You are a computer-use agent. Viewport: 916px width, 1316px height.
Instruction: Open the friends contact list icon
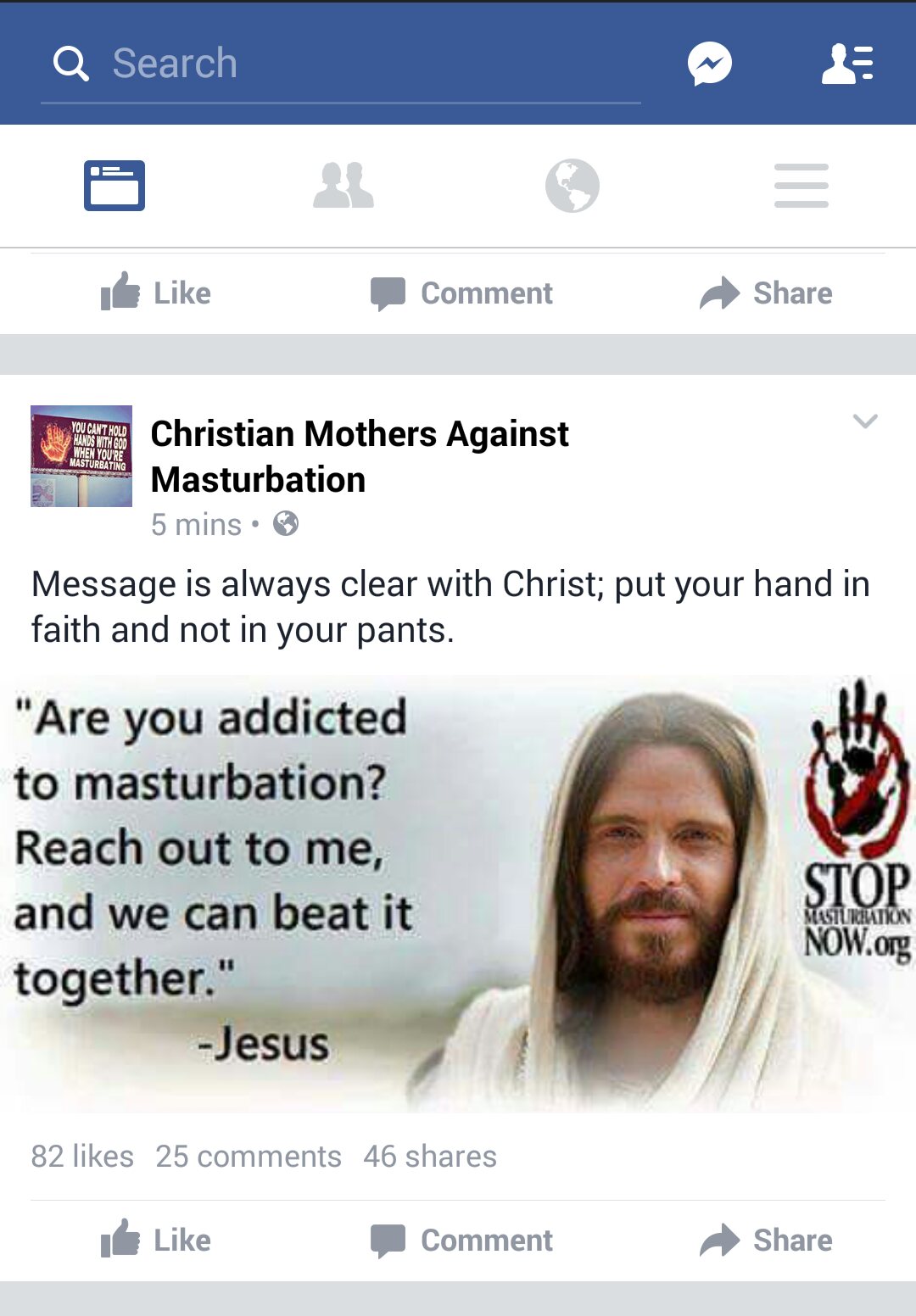tap(847, 64)
